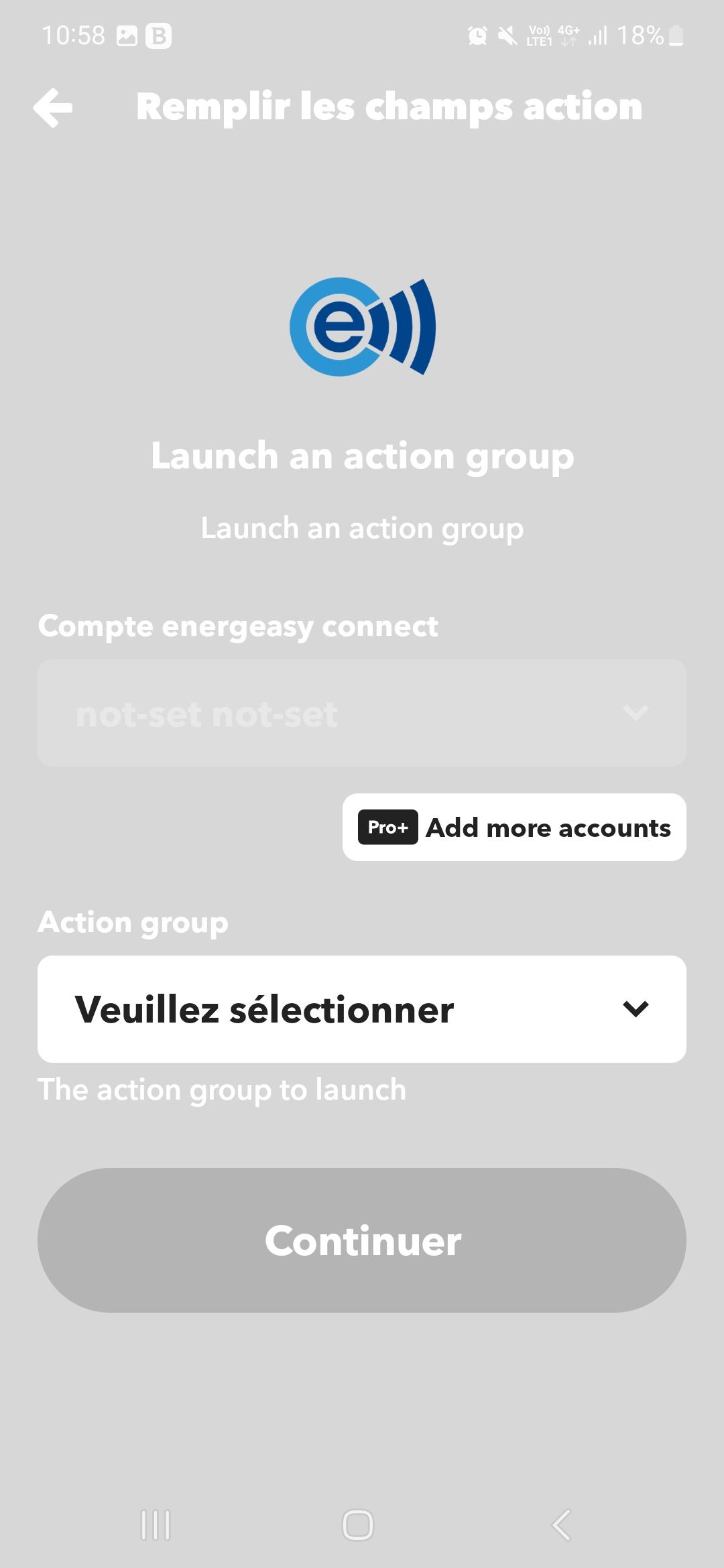Tap the Continuer button
This screenshot has width=724, height=1568.
pos(362,1240)
